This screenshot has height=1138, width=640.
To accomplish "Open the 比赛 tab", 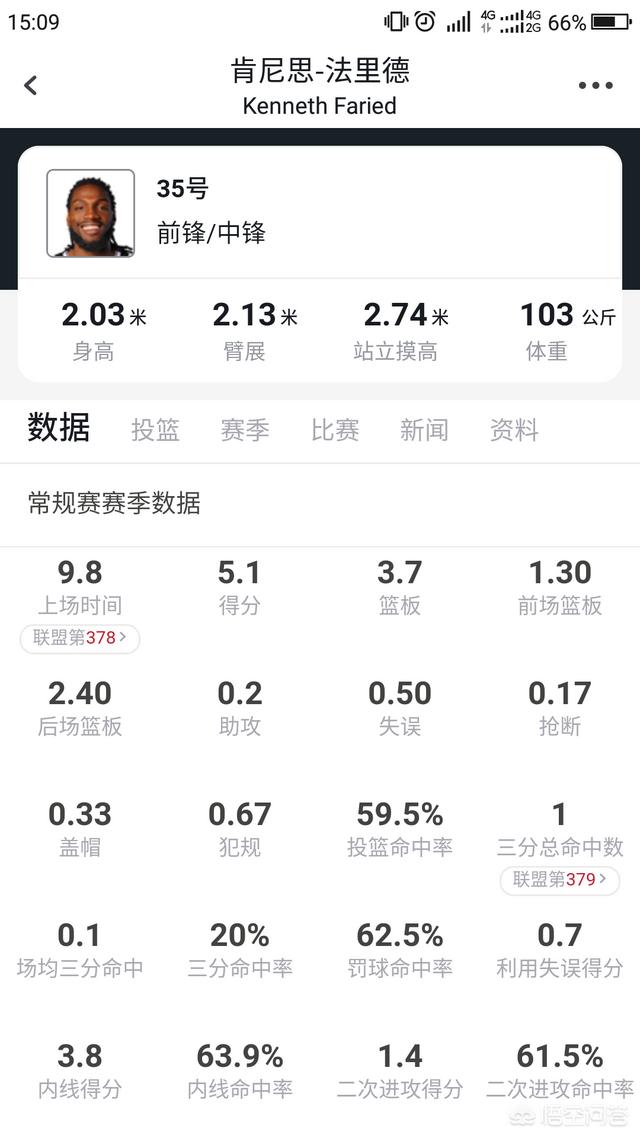I will [335, 430].
